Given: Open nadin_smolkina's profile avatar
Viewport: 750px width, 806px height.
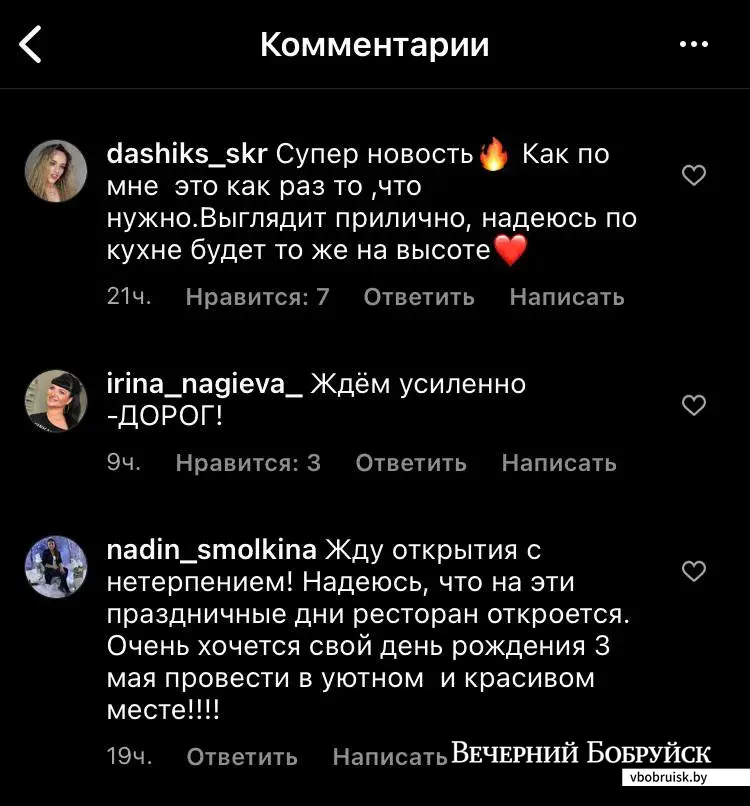Looking at the screenshot, I should pos(55,566).
